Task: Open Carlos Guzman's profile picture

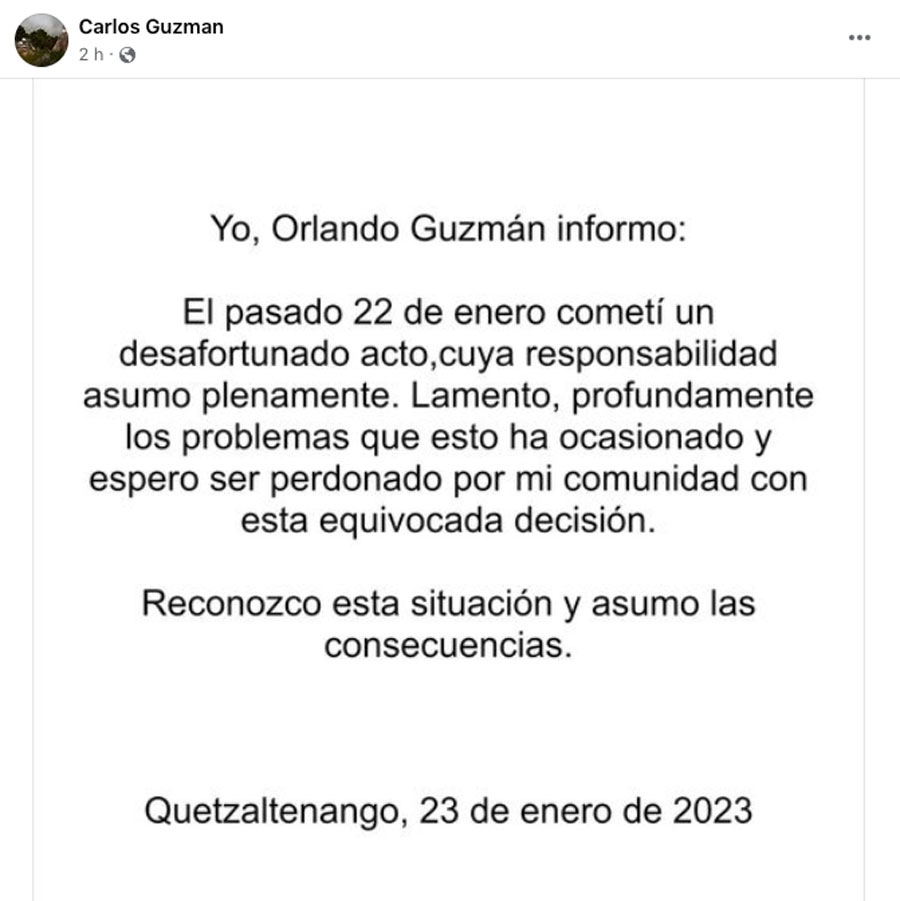Action: click(42, 40)
